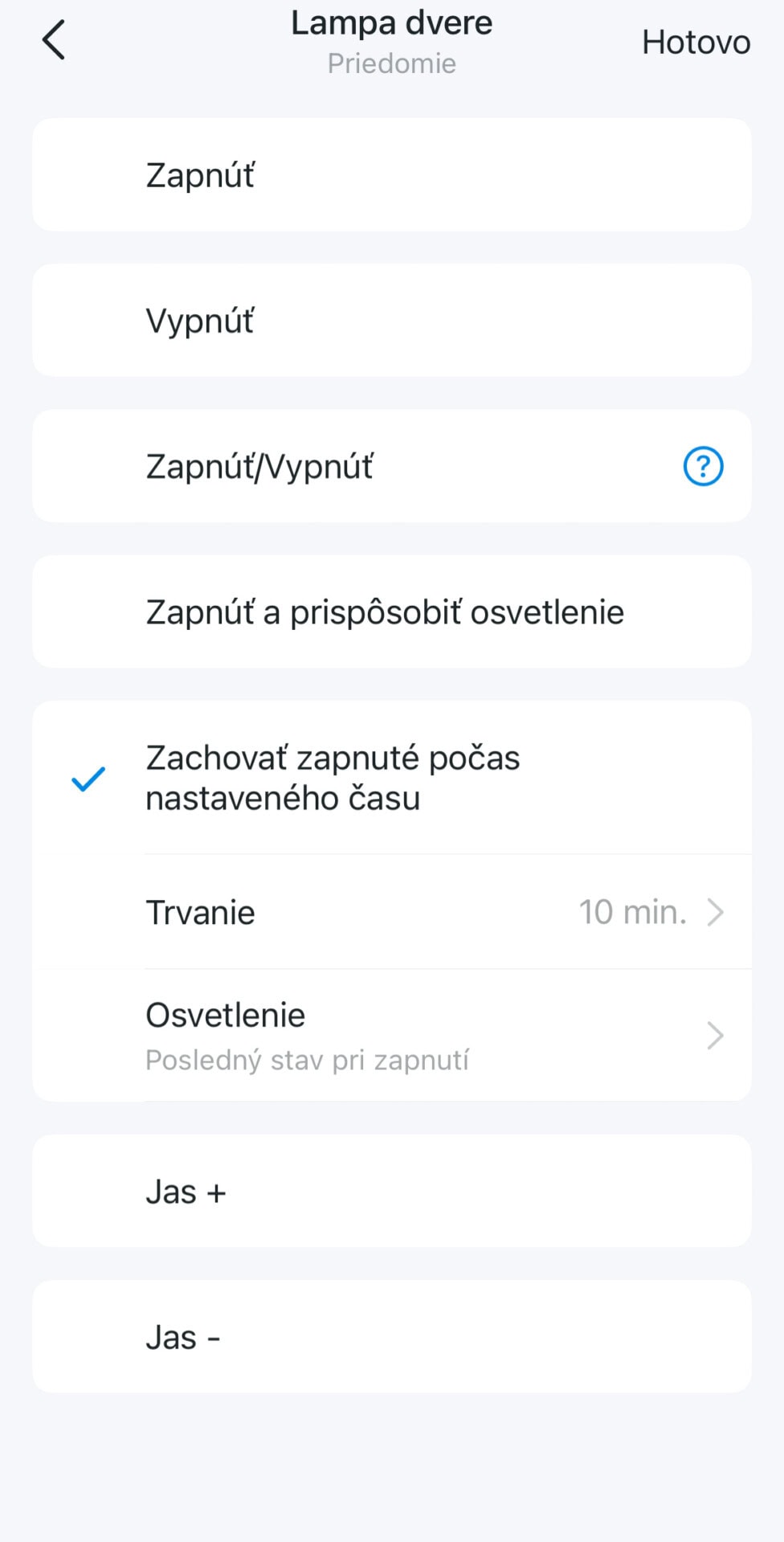Choose the Vypnúť option
The image size is (784, 1542).
click(392, 320)
